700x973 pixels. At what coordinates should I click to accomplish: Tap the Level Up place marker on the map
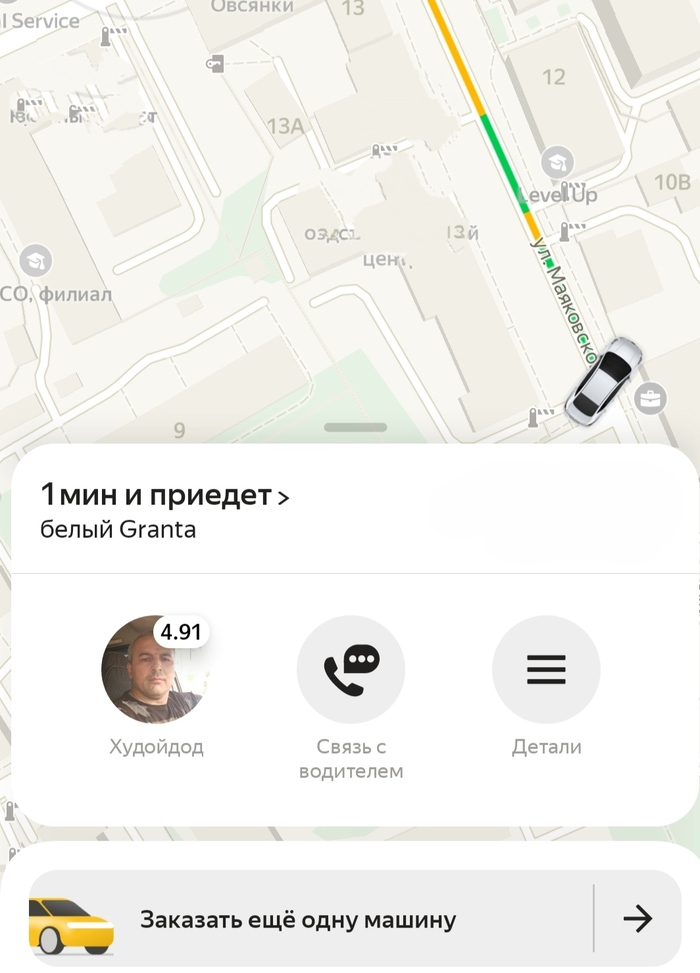click(556, 161)
